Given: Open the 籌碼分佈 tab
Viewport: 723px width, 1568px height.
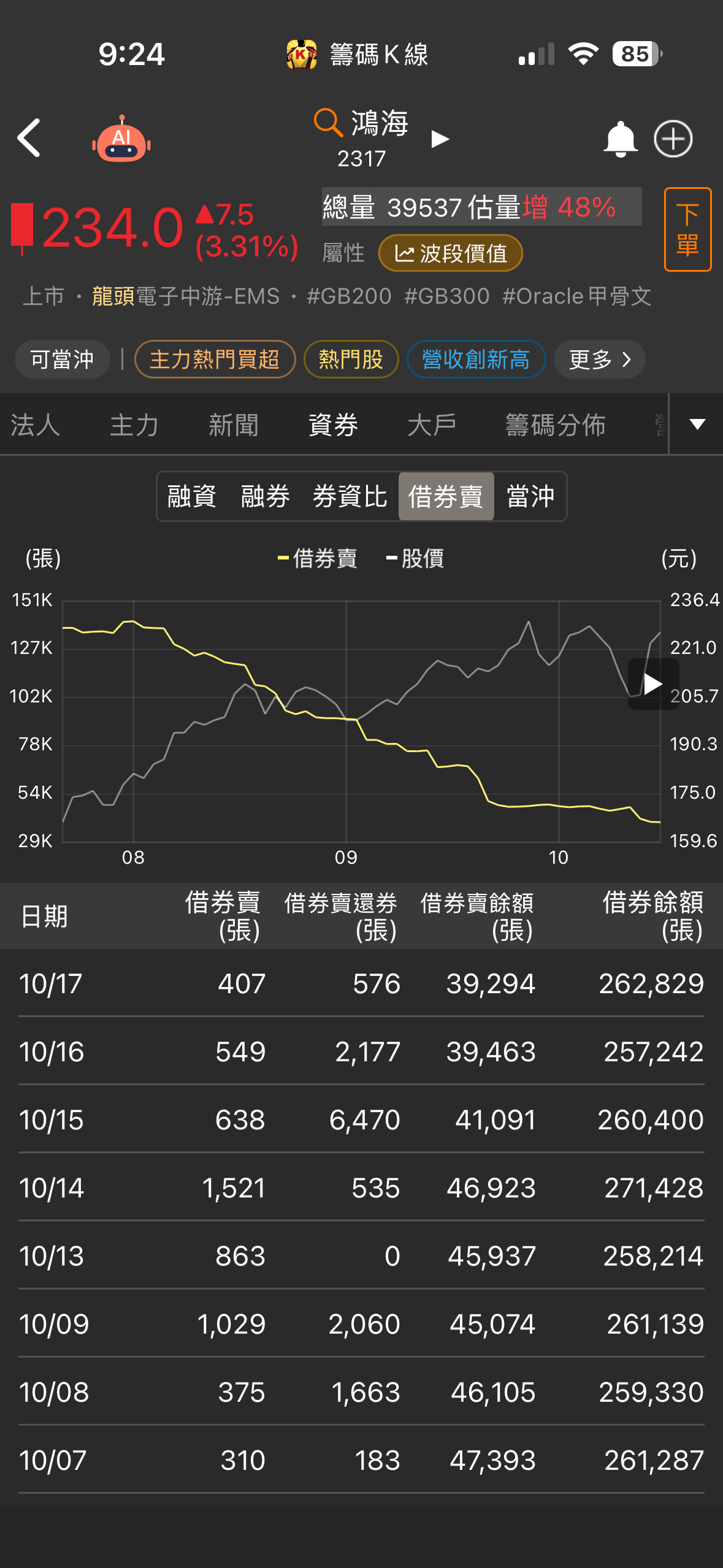Looking at the screenshot, I should 556,425.
